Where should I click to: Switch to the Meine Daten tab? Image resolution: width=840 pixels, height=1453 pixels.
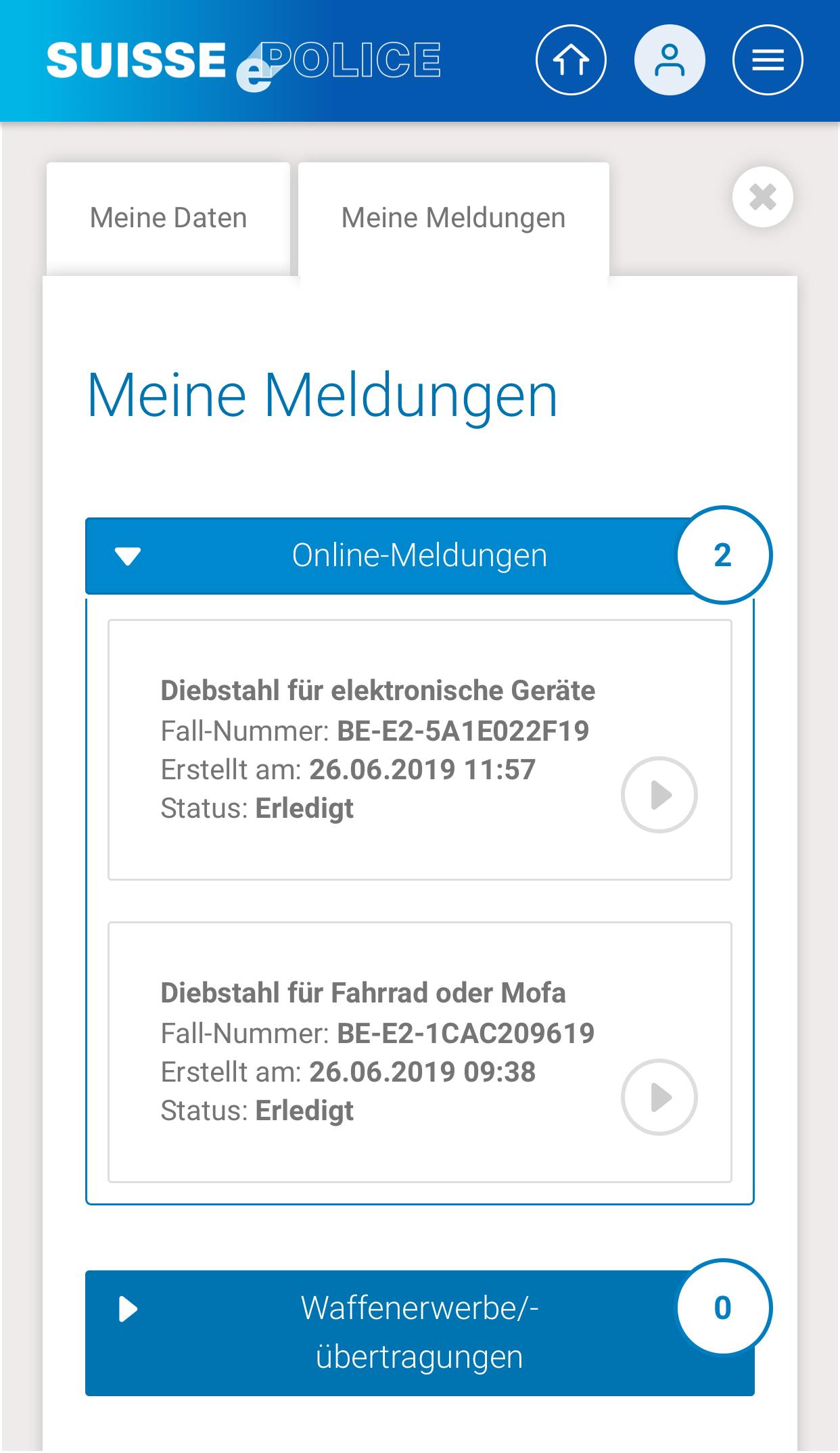click(168, 218)
